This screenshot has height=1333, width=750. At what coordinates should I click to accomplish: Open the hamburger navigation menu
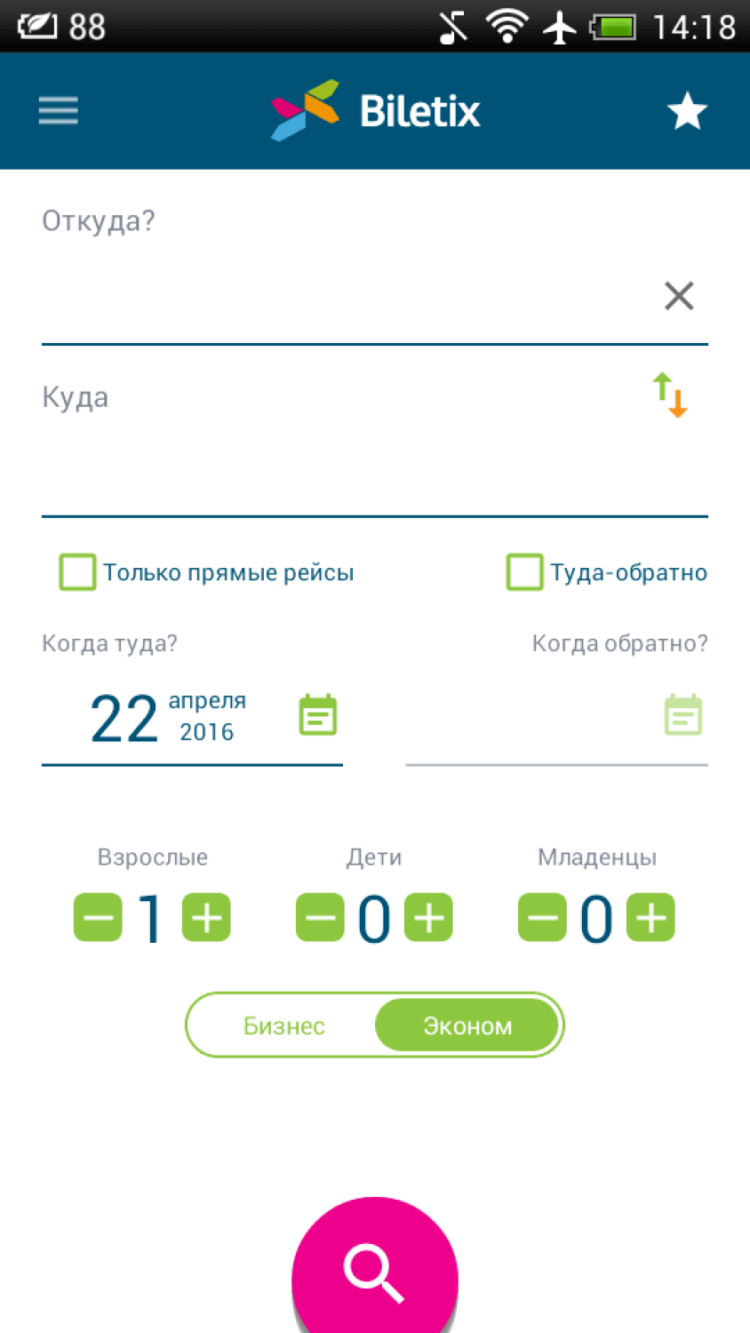57,110
